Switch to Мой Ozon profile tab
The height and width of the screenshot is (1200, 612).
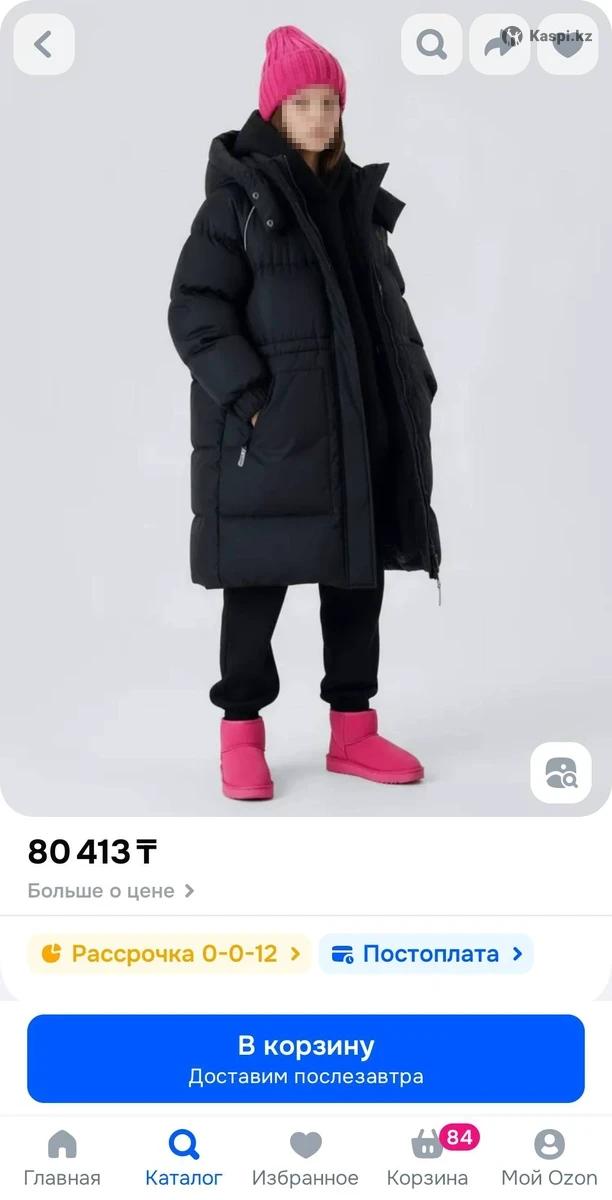pos(549,1157)
